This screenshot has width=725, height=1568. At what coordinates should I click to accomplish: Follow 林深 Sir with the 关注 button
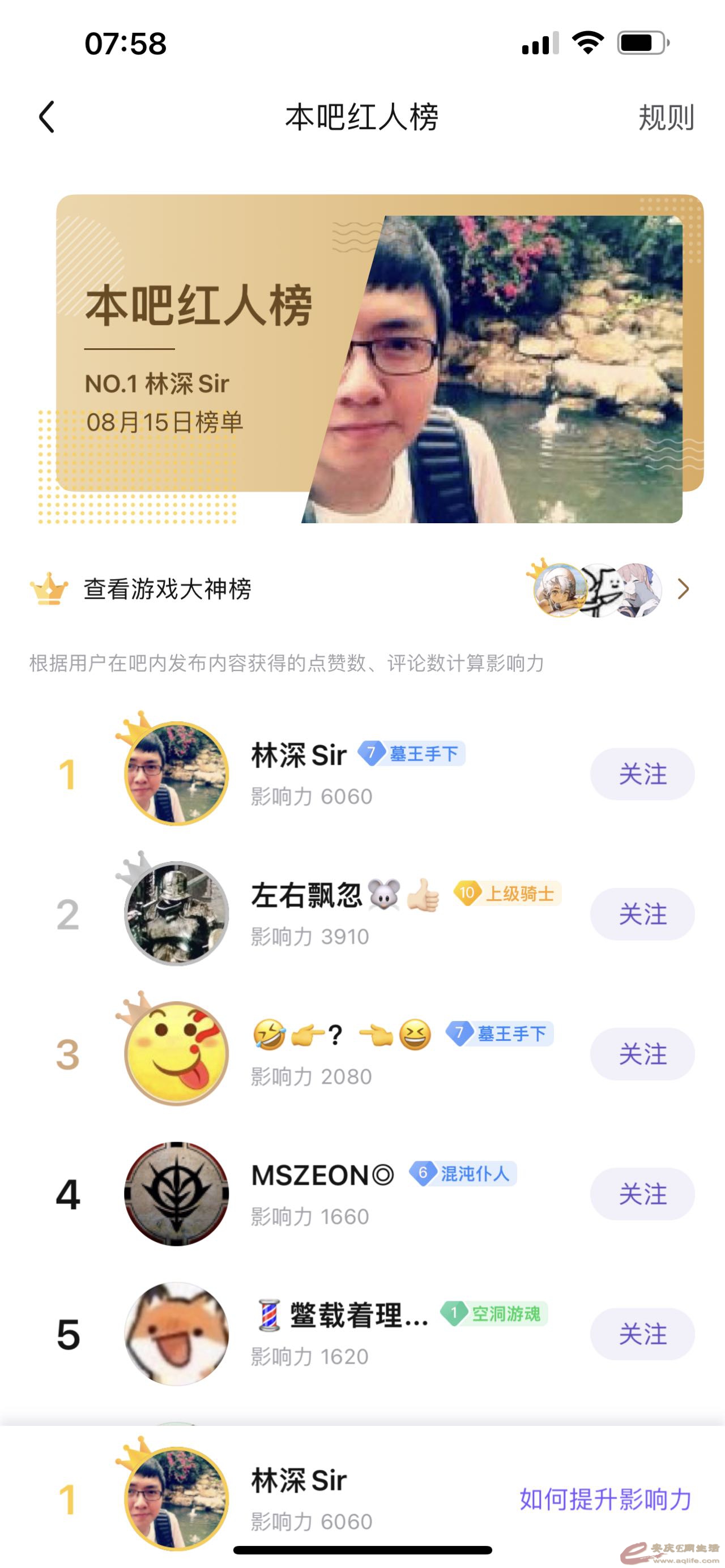(642, 774)
